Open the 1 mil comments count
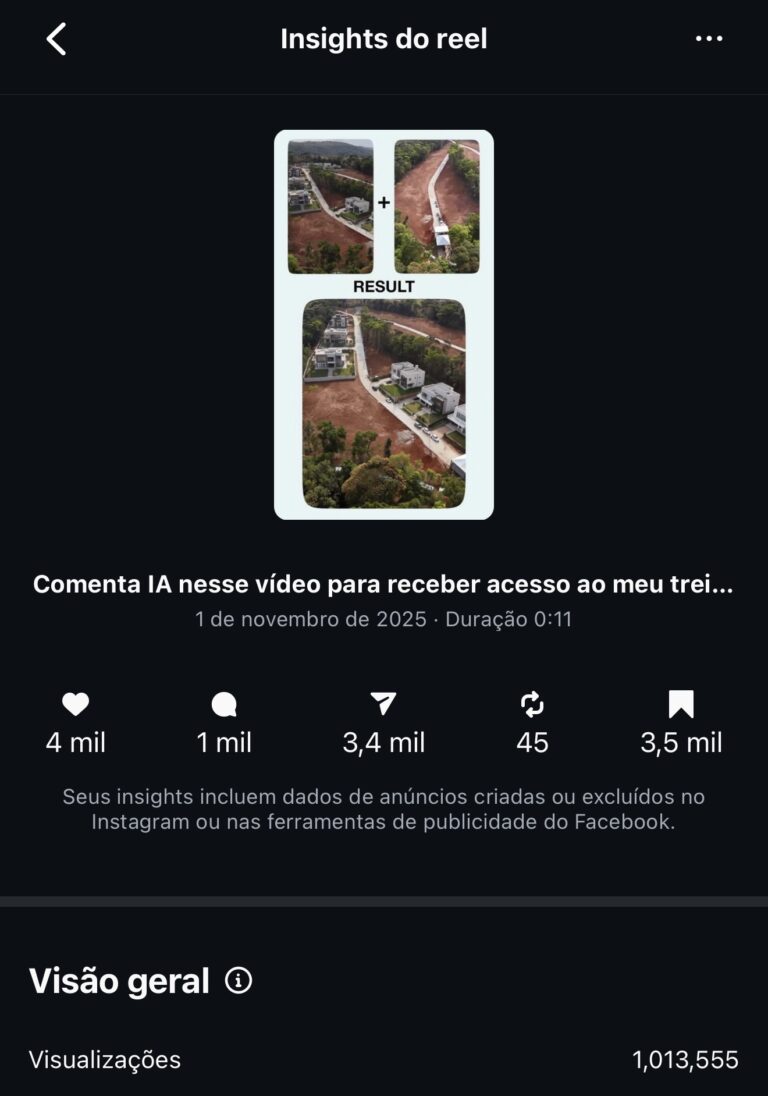 click(x=225, y=744)
